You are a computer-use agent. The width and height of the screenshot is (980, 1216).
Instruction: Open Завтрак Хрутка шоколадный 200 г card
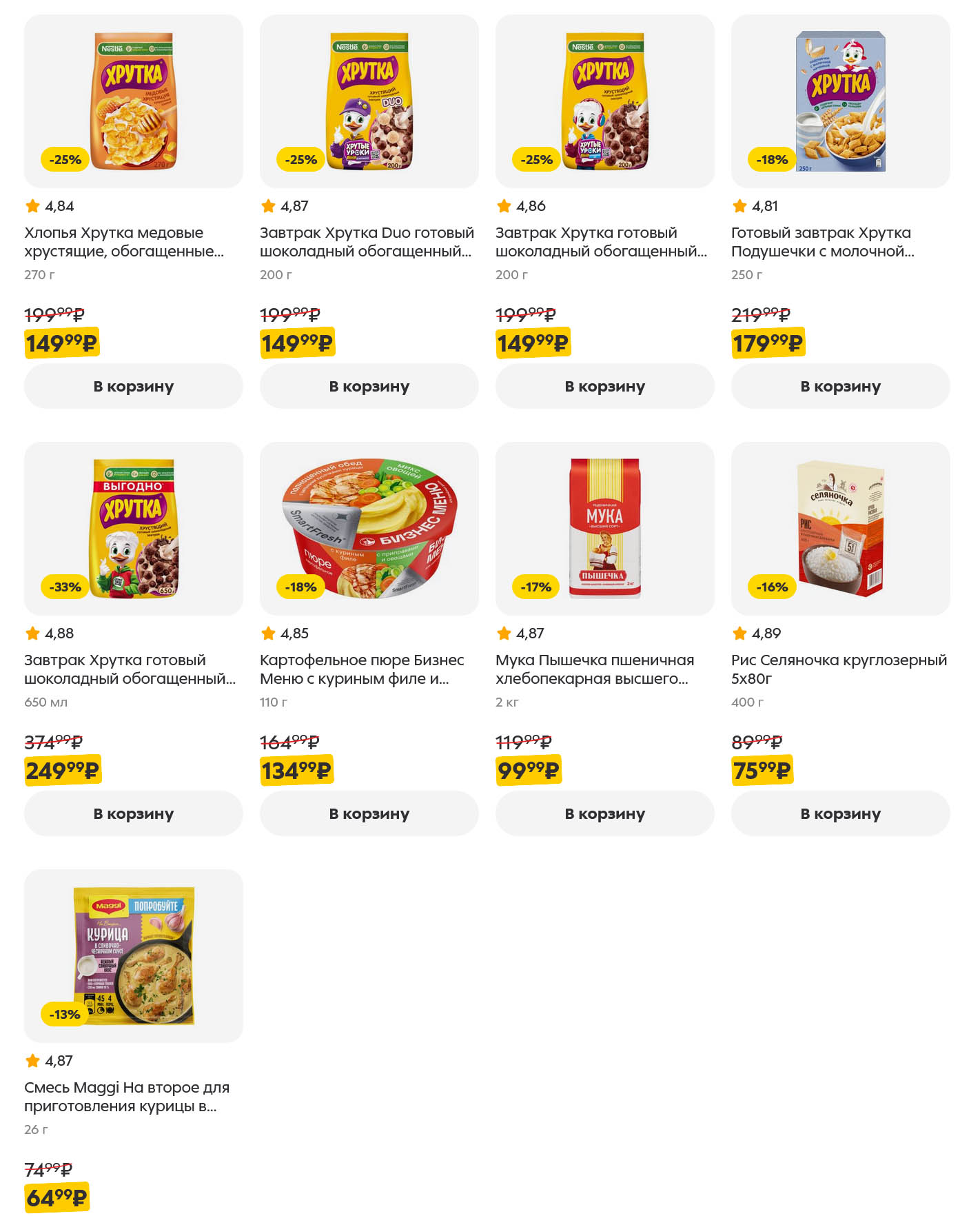click(x=601, y=242)
